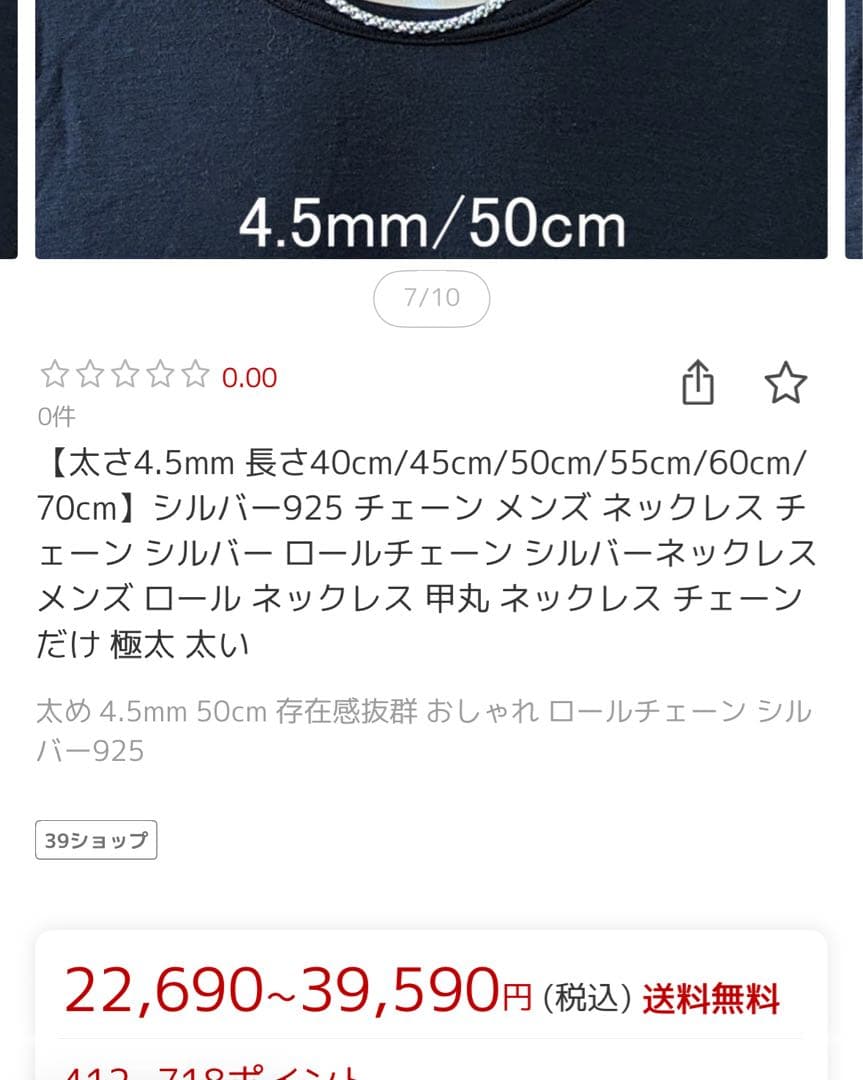This screenshot has width=863, height=1080.
Task: Tap the 39ショップ badge
Action: click(96, 840)
